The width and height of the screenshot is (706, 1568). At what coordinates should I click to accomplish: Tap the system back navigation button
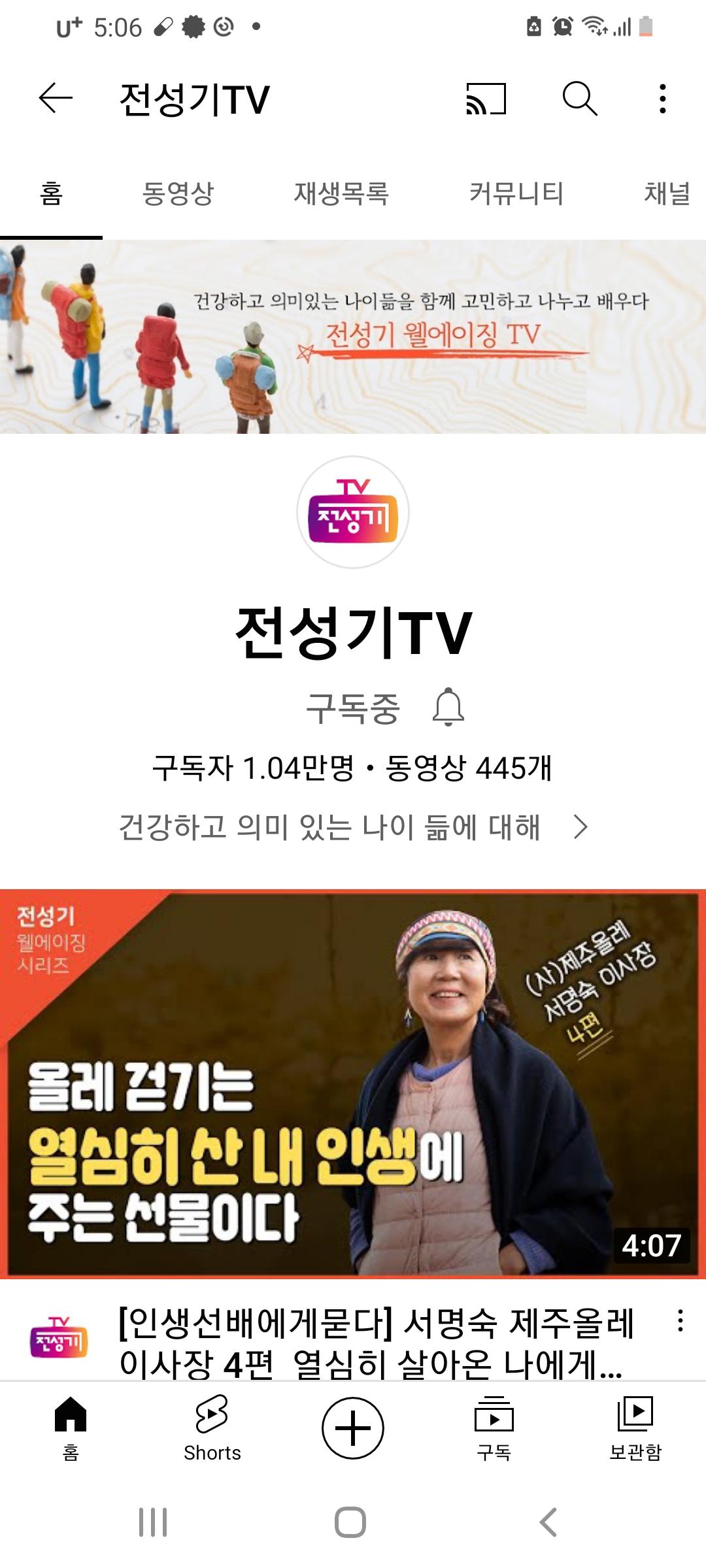click(x=548, y=1522)
